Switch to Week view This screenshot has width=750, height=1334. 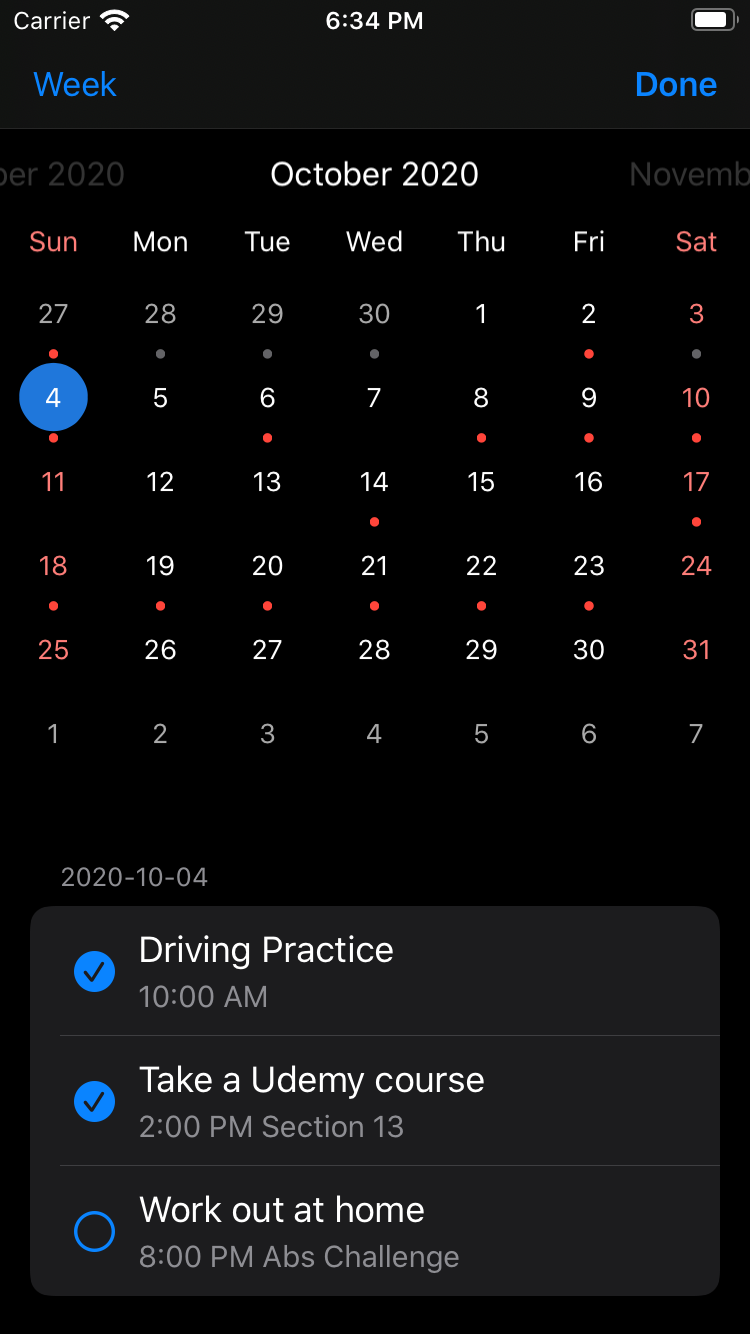coord(75,85)
